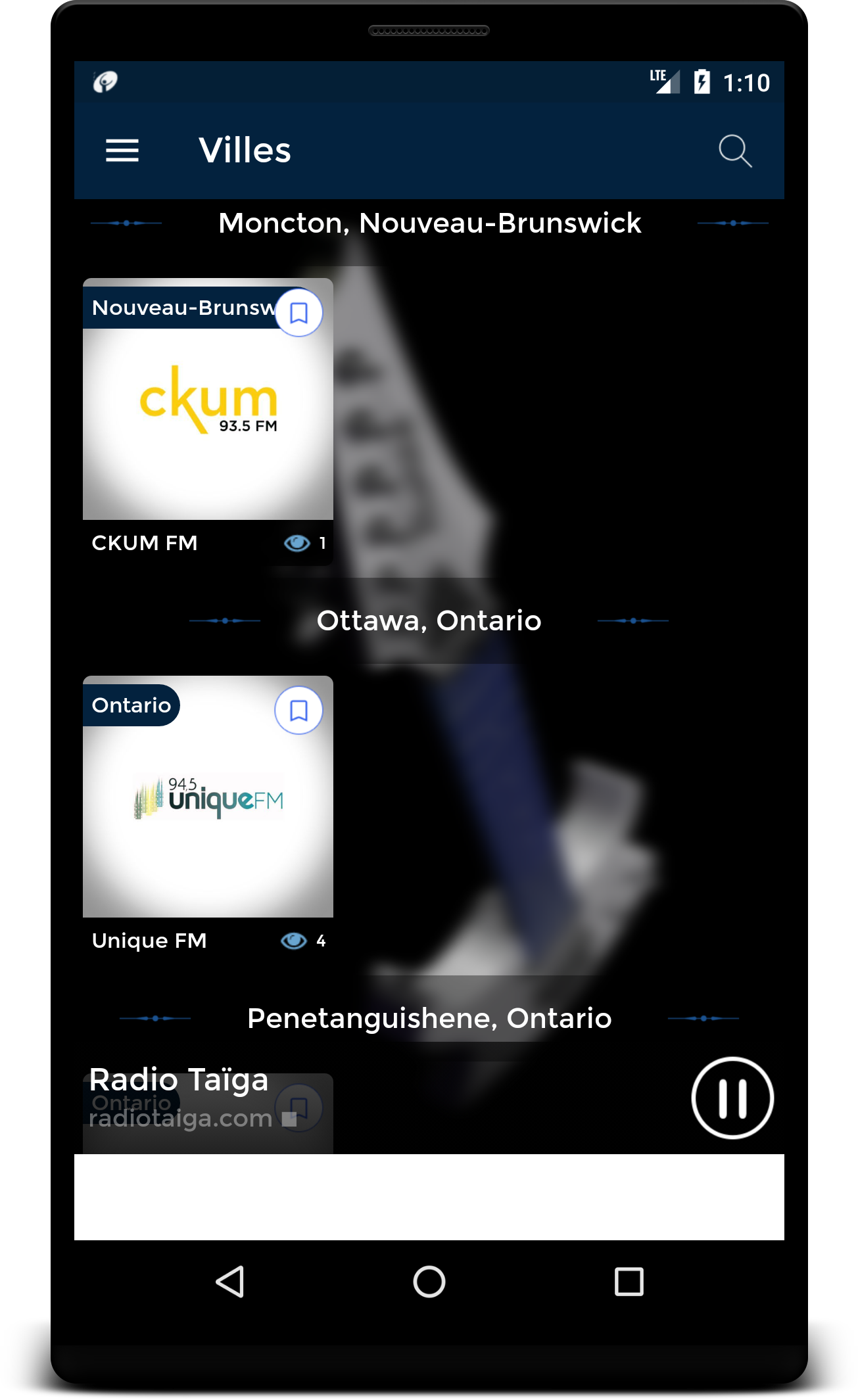The image size is (858, 1400).
Task: Open the hamburger navigation menu
Action: [x=122, y=151]
